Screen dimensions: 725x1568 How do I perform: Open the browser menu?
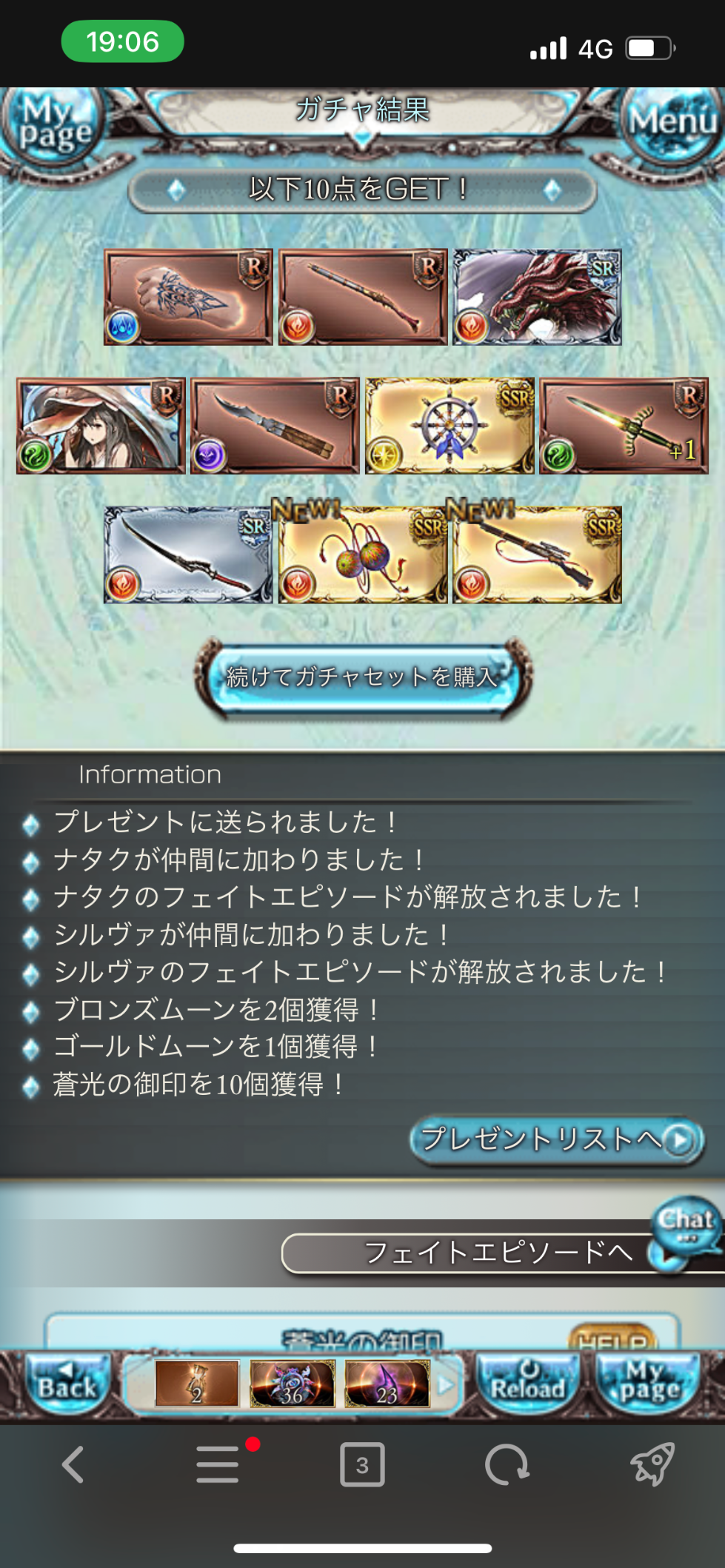[218, 1464]
